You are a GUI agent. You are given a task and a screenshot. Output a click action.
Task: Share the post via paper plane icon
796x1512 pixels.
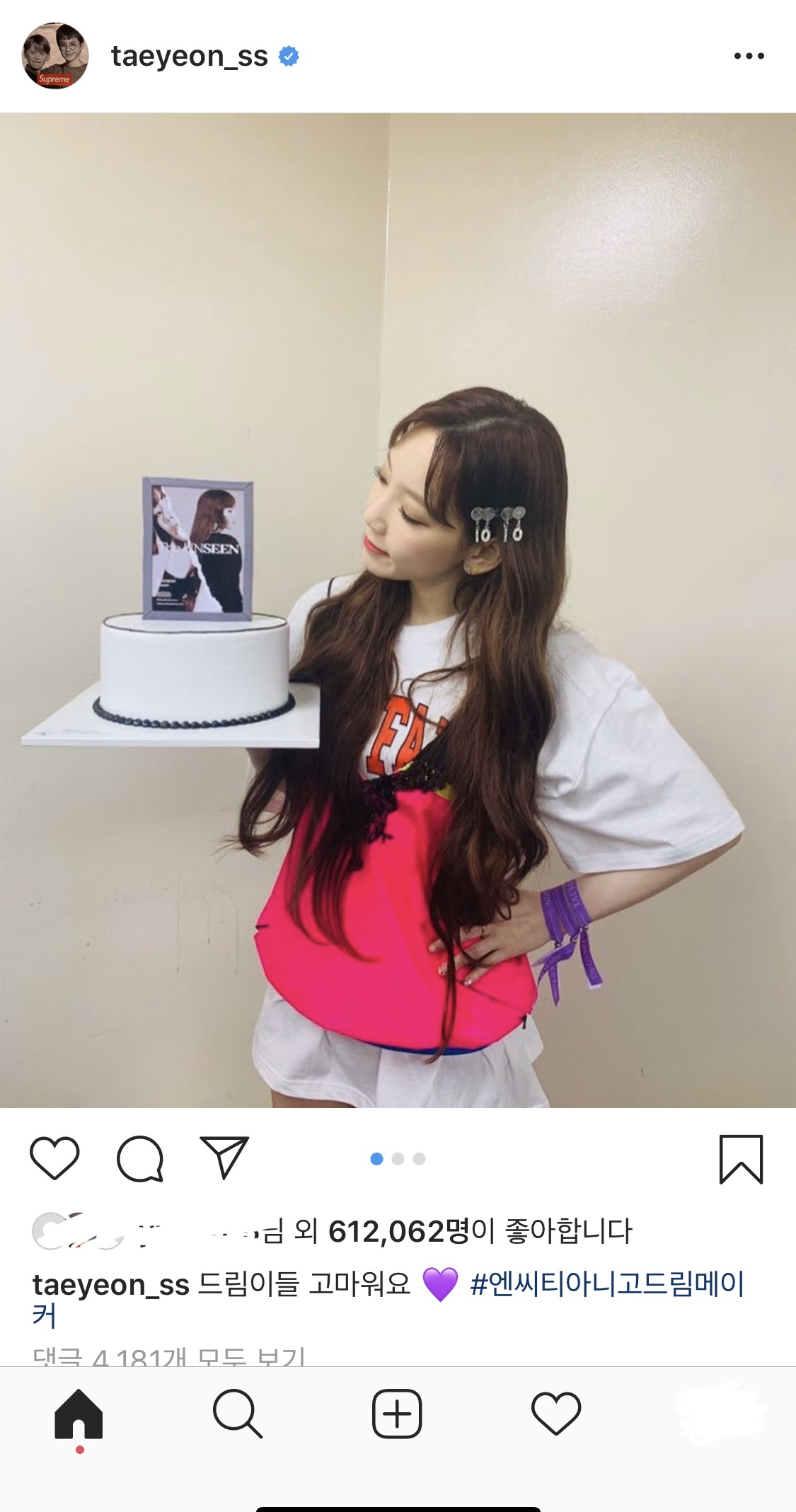click(224, 1158)
